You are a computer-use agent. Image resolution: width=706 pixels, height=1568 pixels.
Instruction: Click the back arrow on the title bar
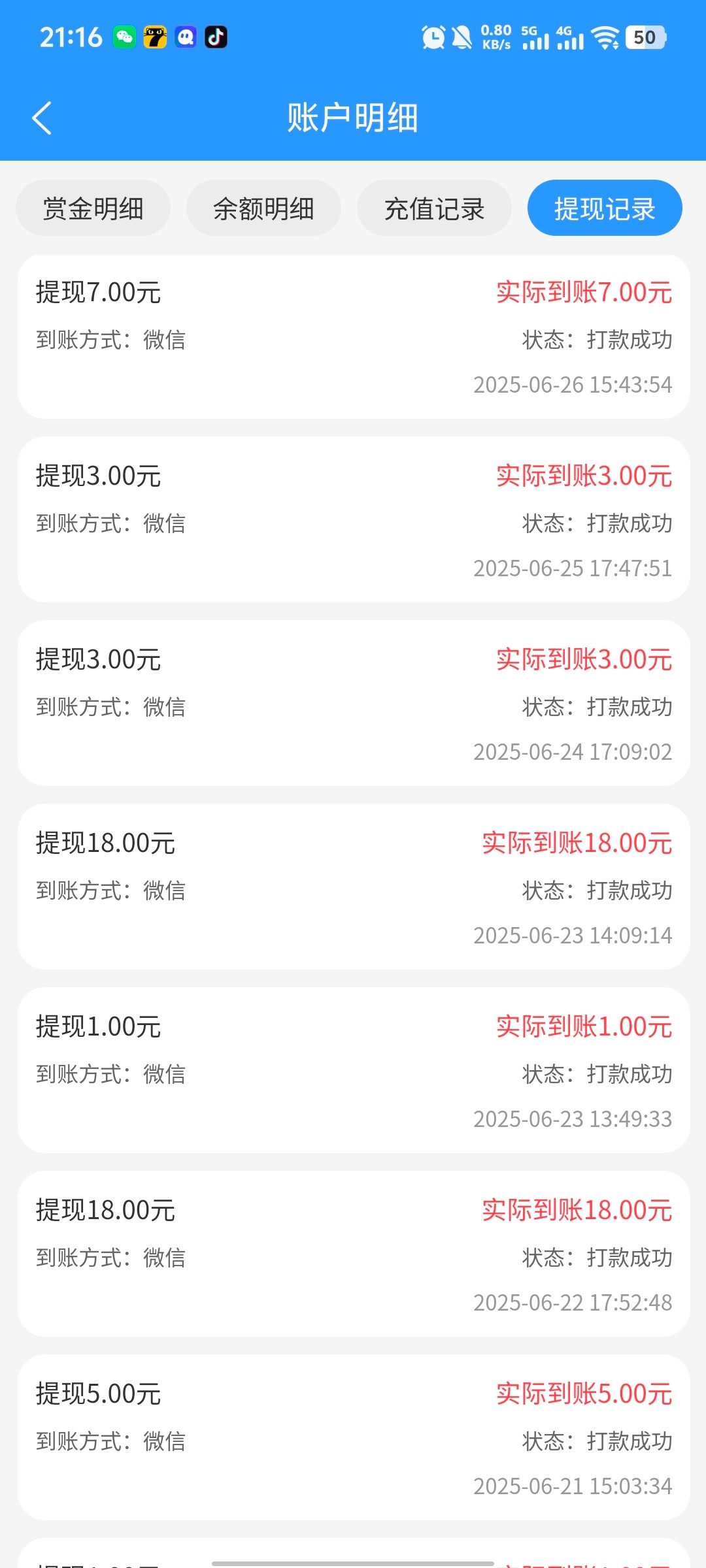[x=42, y=118]
